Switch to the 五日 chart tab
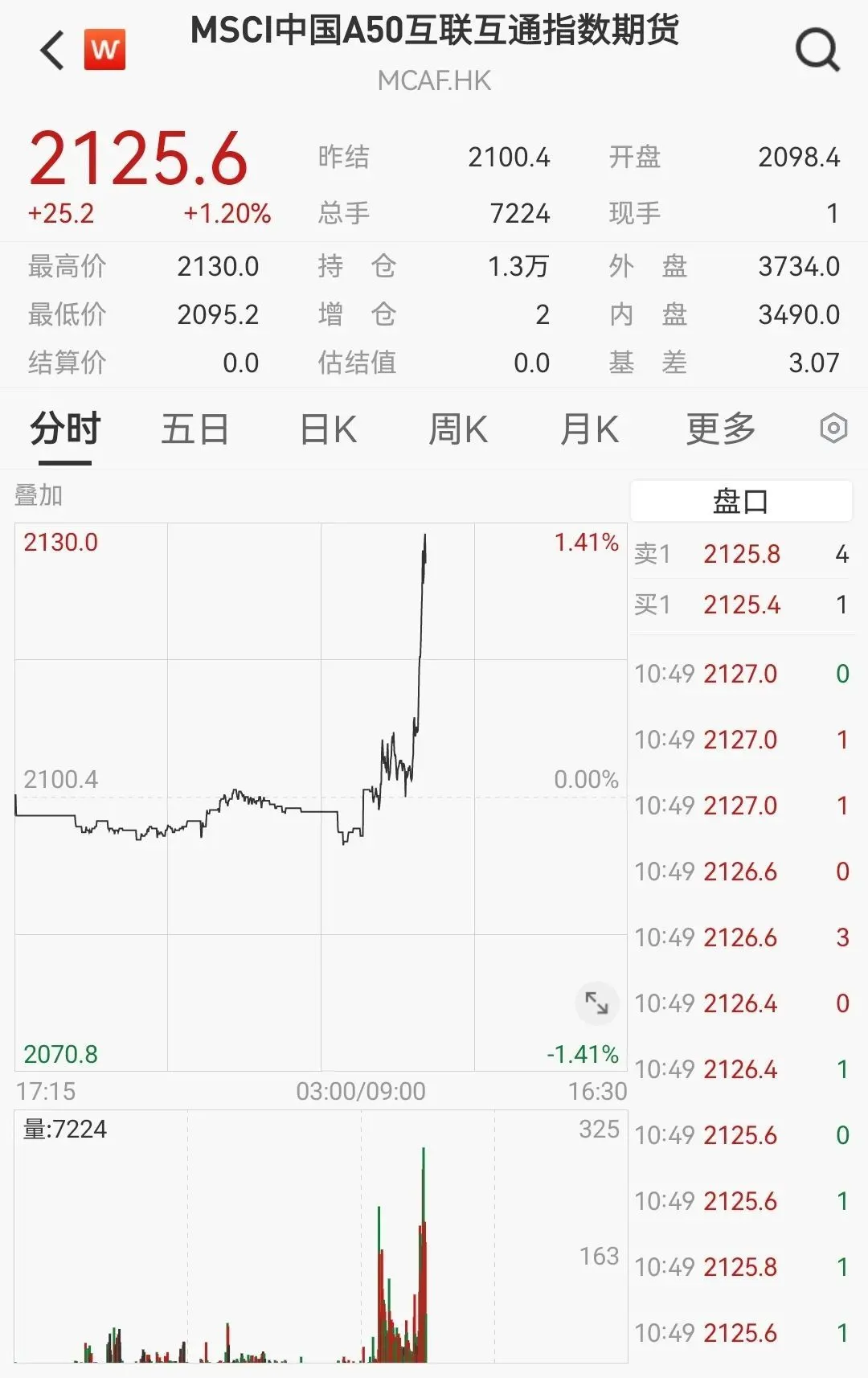The image size is (868, 1378). pos(195,429)
